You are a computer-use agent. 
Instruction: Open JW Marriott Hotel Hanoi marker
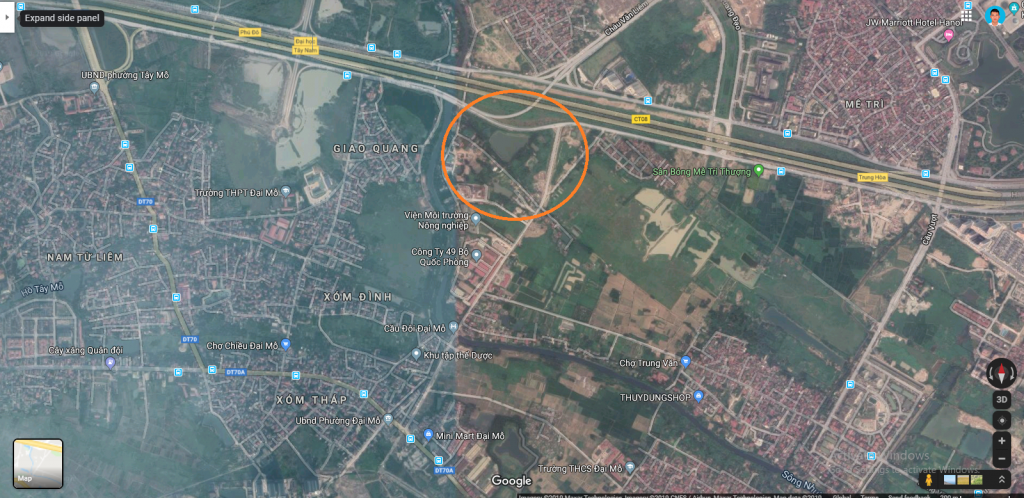946,34
